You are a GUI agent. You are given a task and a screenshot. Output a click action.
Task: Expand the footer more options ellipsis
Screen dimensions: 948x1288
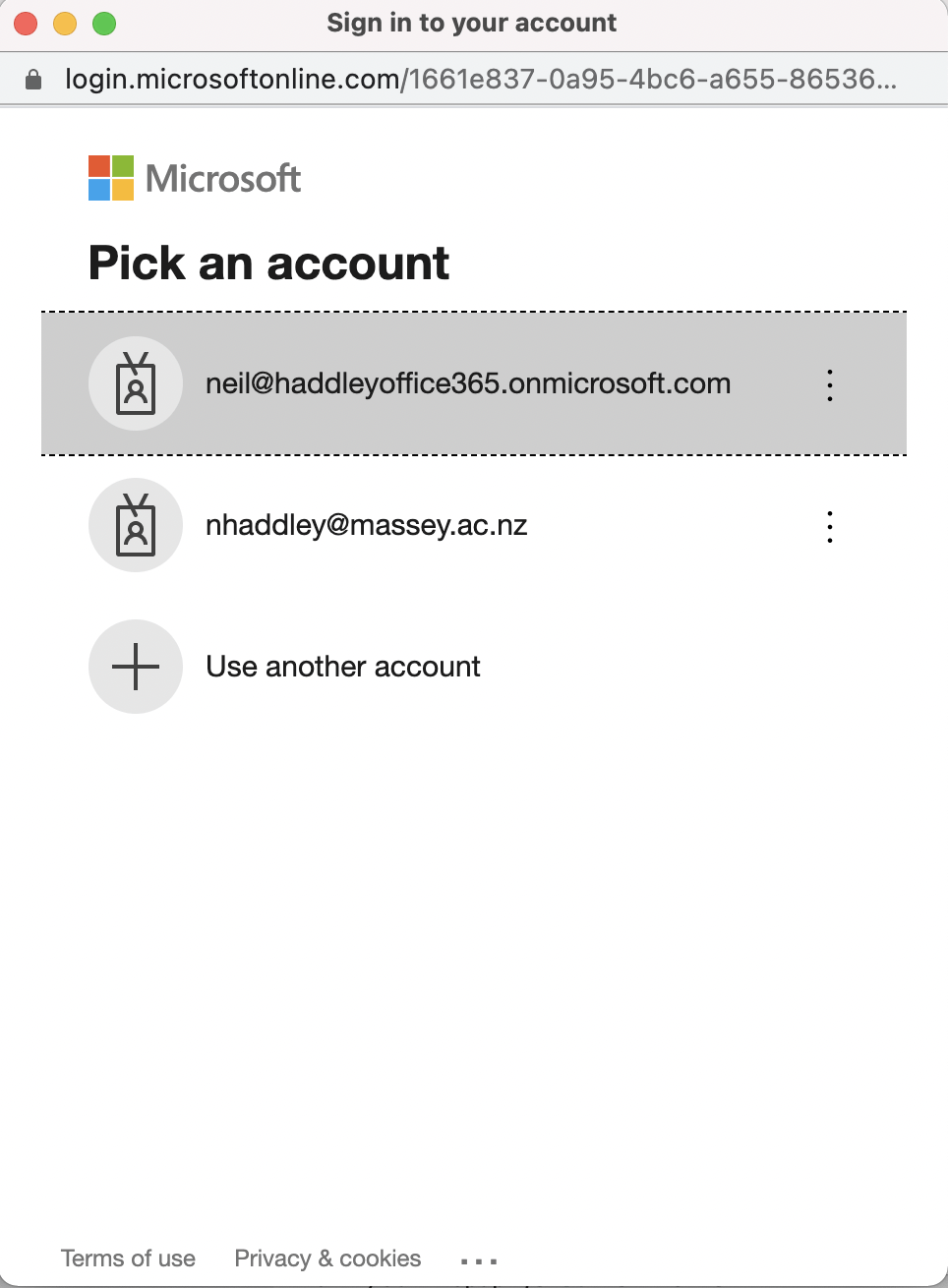pyautogui.click(x=479, y=1260)
